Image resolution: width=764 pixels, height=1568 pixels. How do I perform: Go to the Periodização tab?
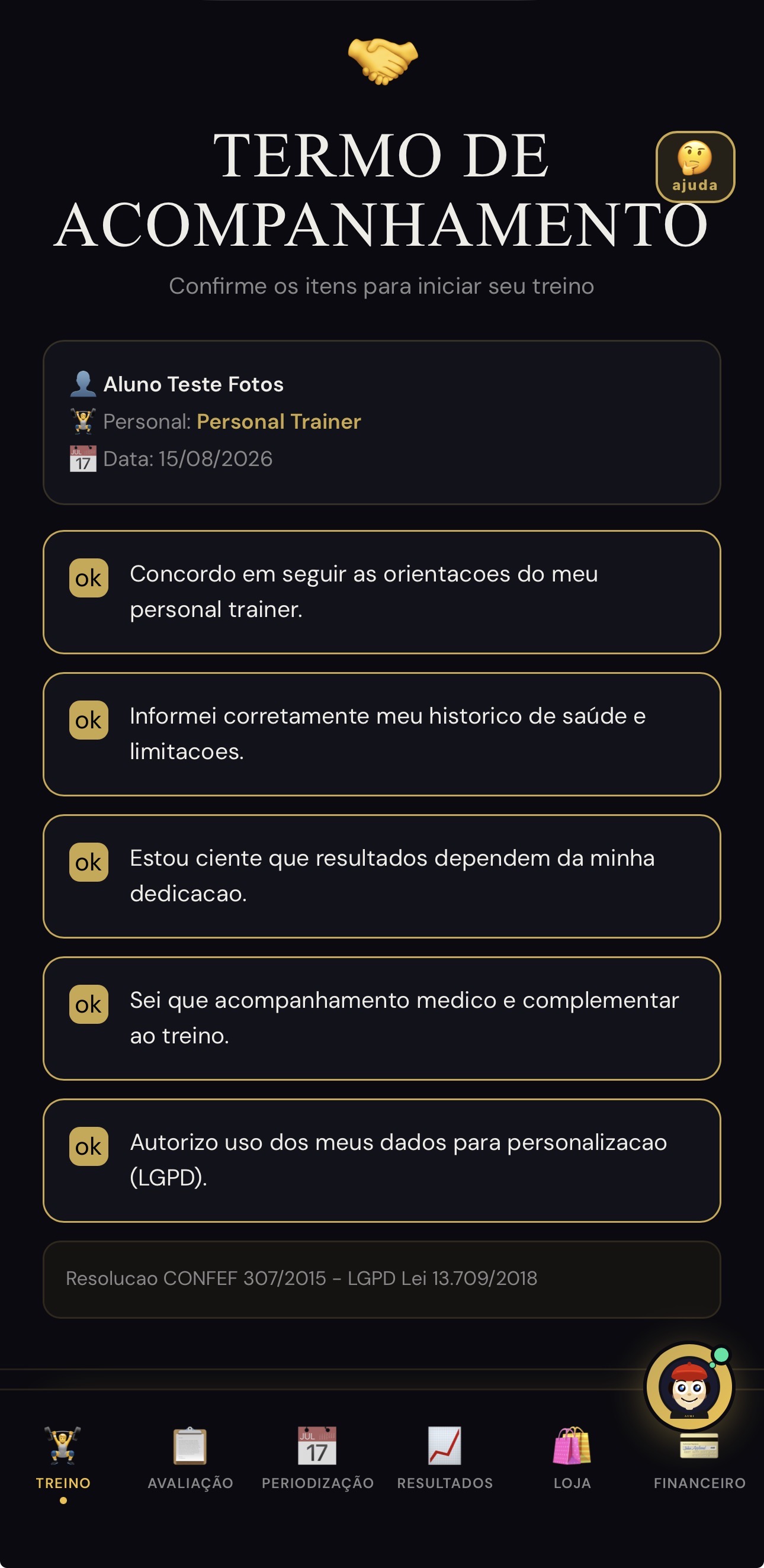(318, 1458)
